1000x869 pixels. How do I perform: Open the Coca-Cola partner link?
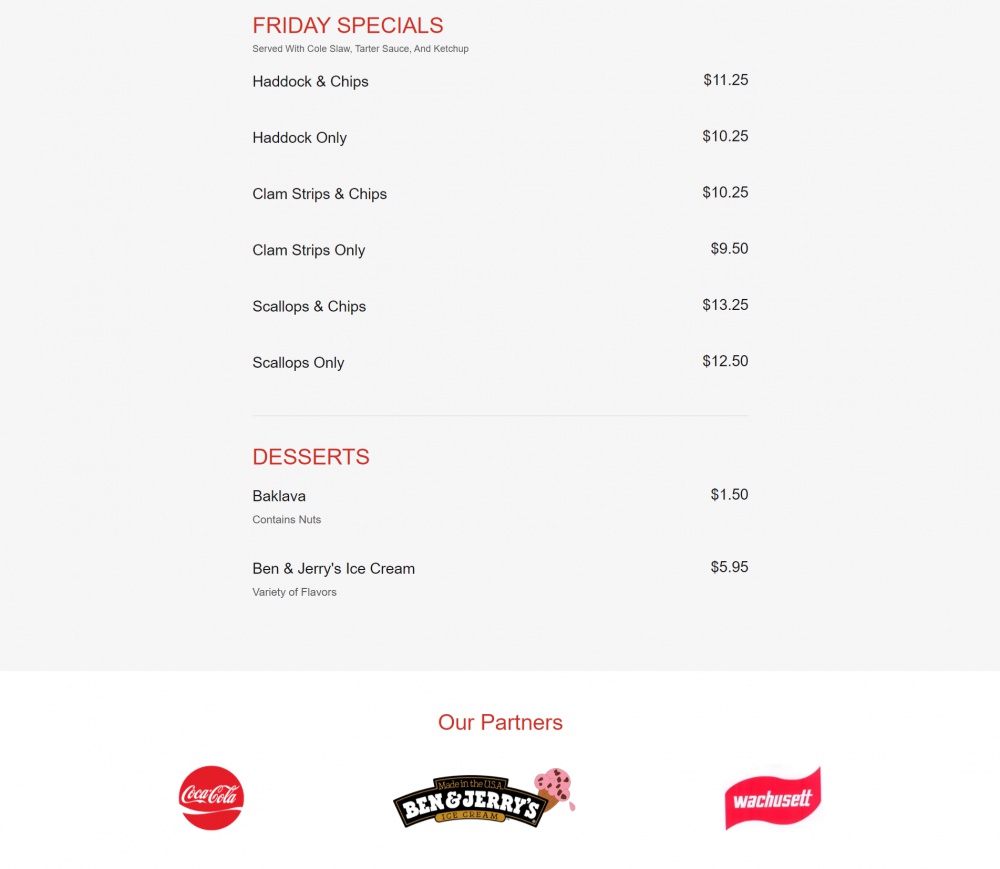point(211,797)
